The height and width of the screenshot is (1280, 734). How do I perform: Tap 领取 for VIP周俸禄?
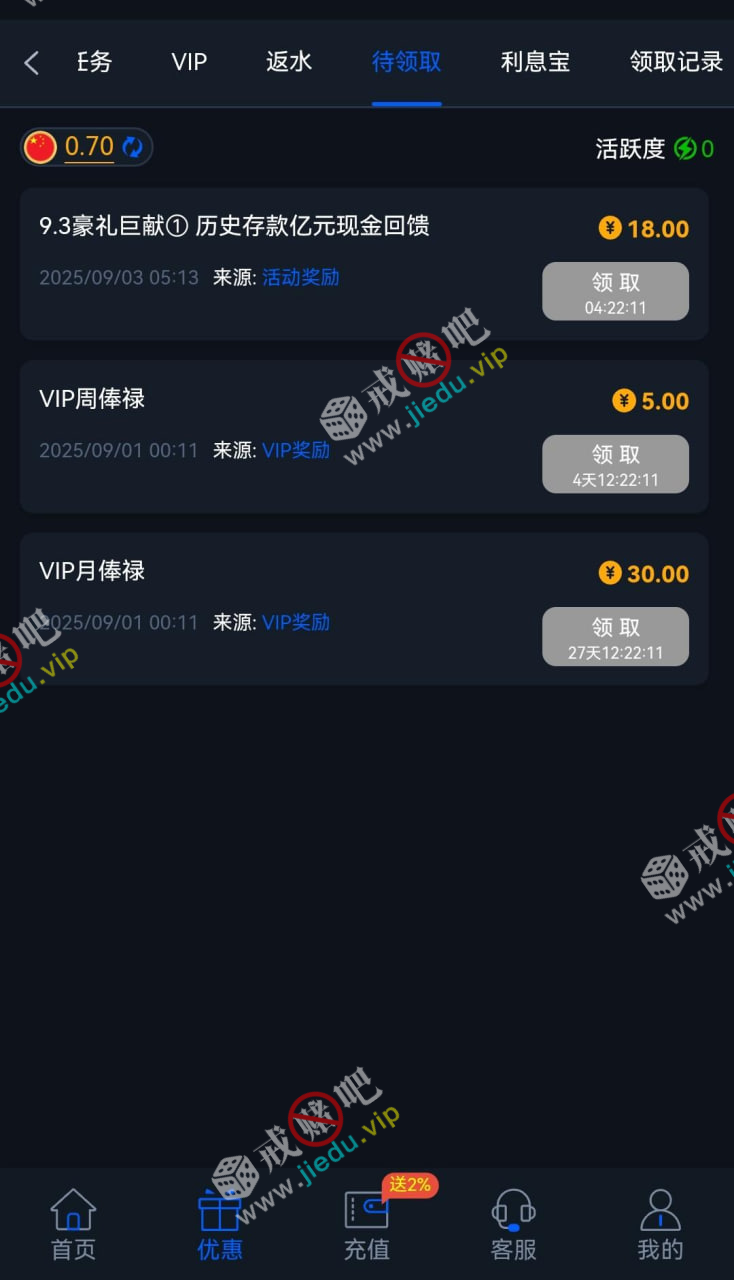point(615,464)
